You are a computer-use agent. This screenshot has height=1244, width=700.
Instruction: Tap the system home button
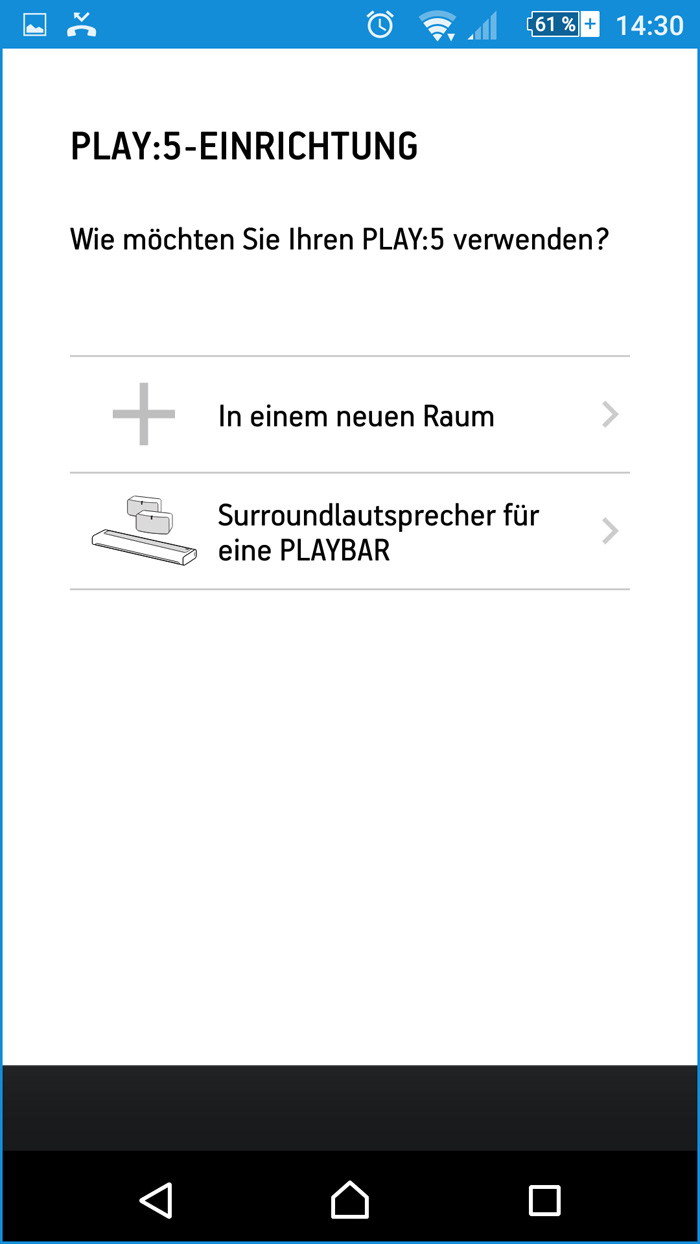[350, 1199]
